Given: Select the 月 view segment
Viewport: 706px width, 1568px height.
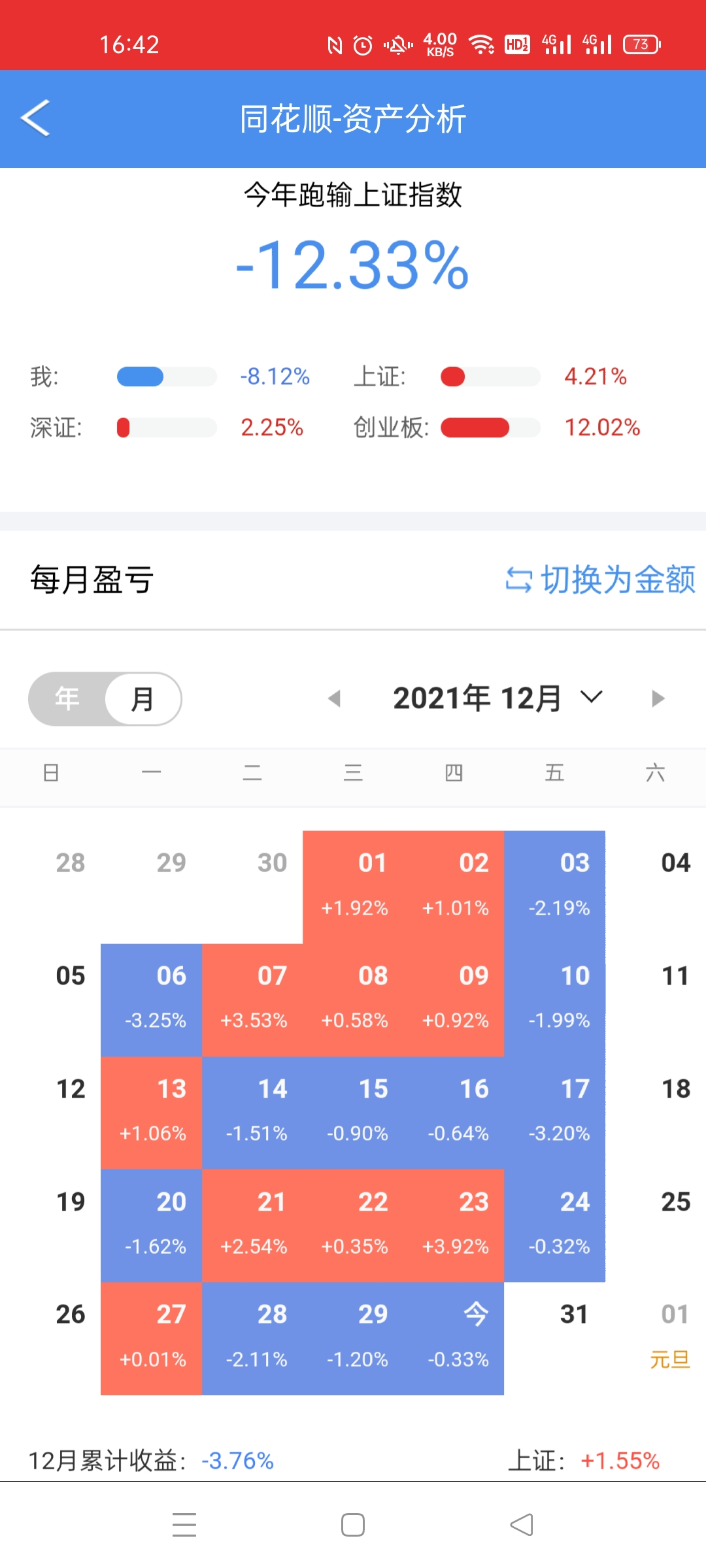Looking at the screenshot, I should point(143,698).
